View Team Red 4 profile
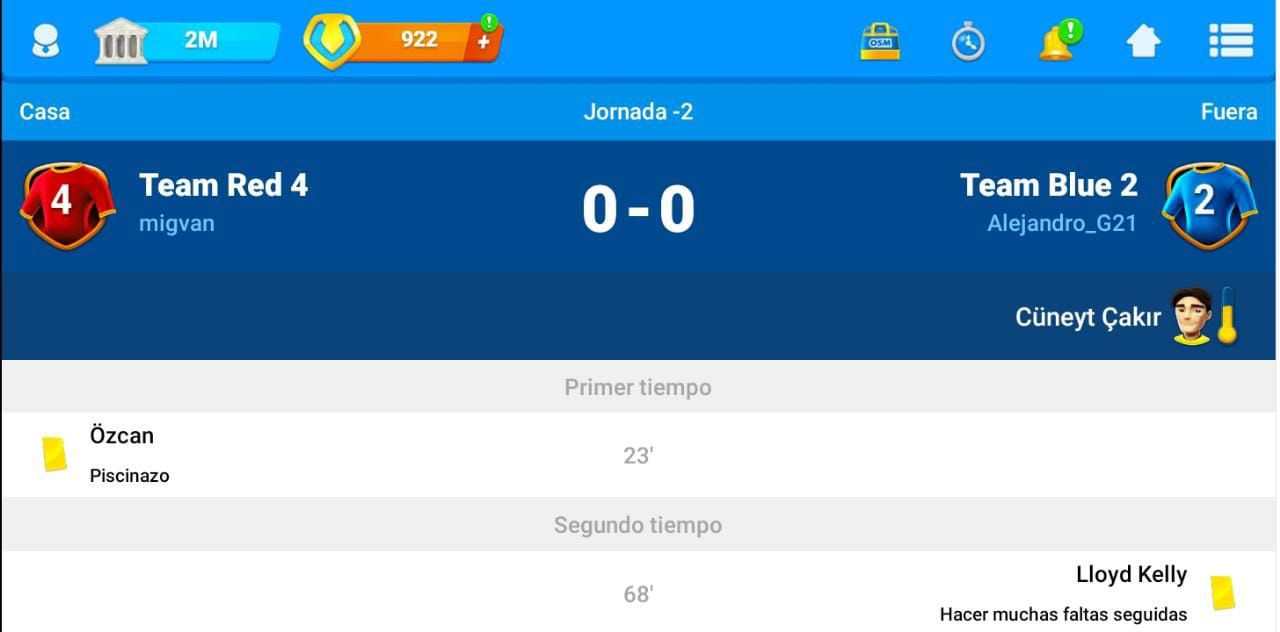Viewport: 1280px width, 632px height. click(222, 186)
